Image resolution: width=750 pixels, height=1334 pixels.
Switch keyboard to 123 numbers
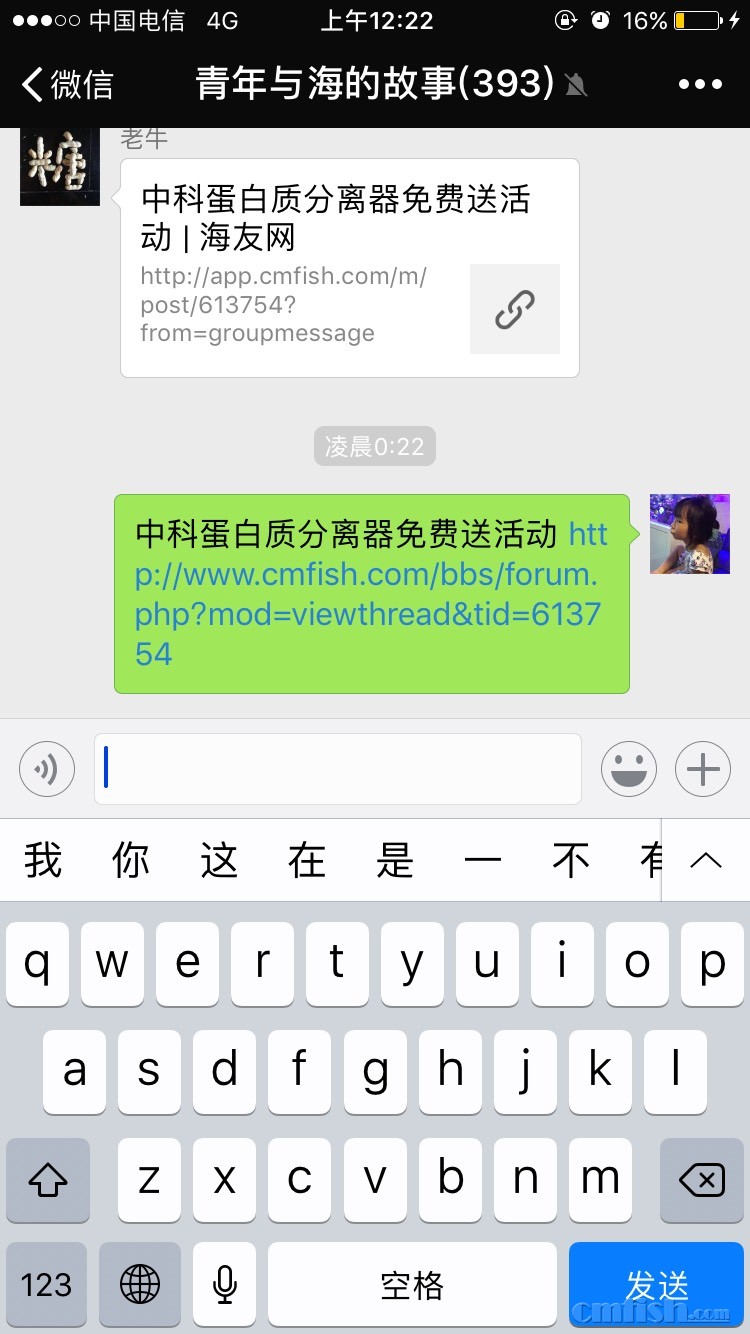coord(46,1284)
